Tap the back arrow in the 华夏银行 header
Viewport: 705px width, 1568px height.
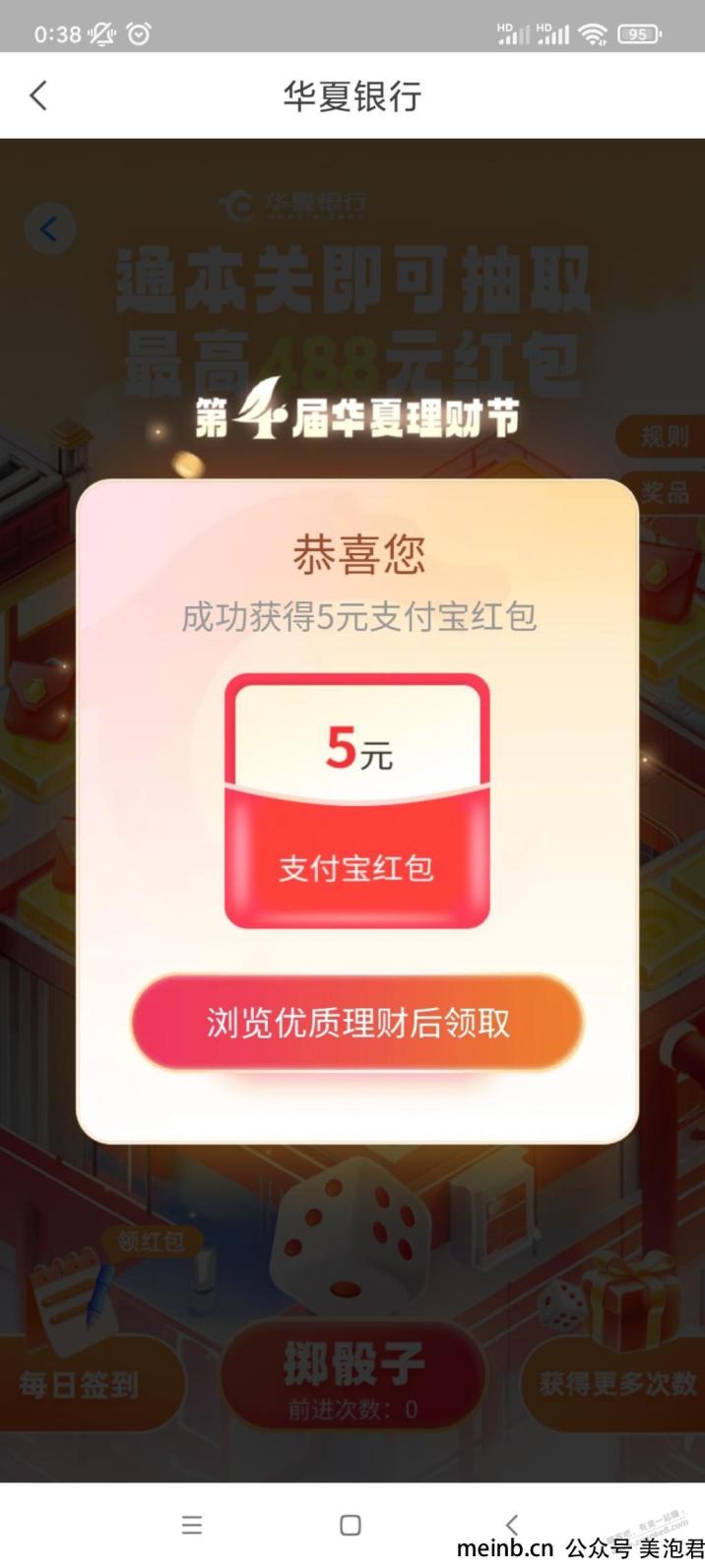pos(38,95)
